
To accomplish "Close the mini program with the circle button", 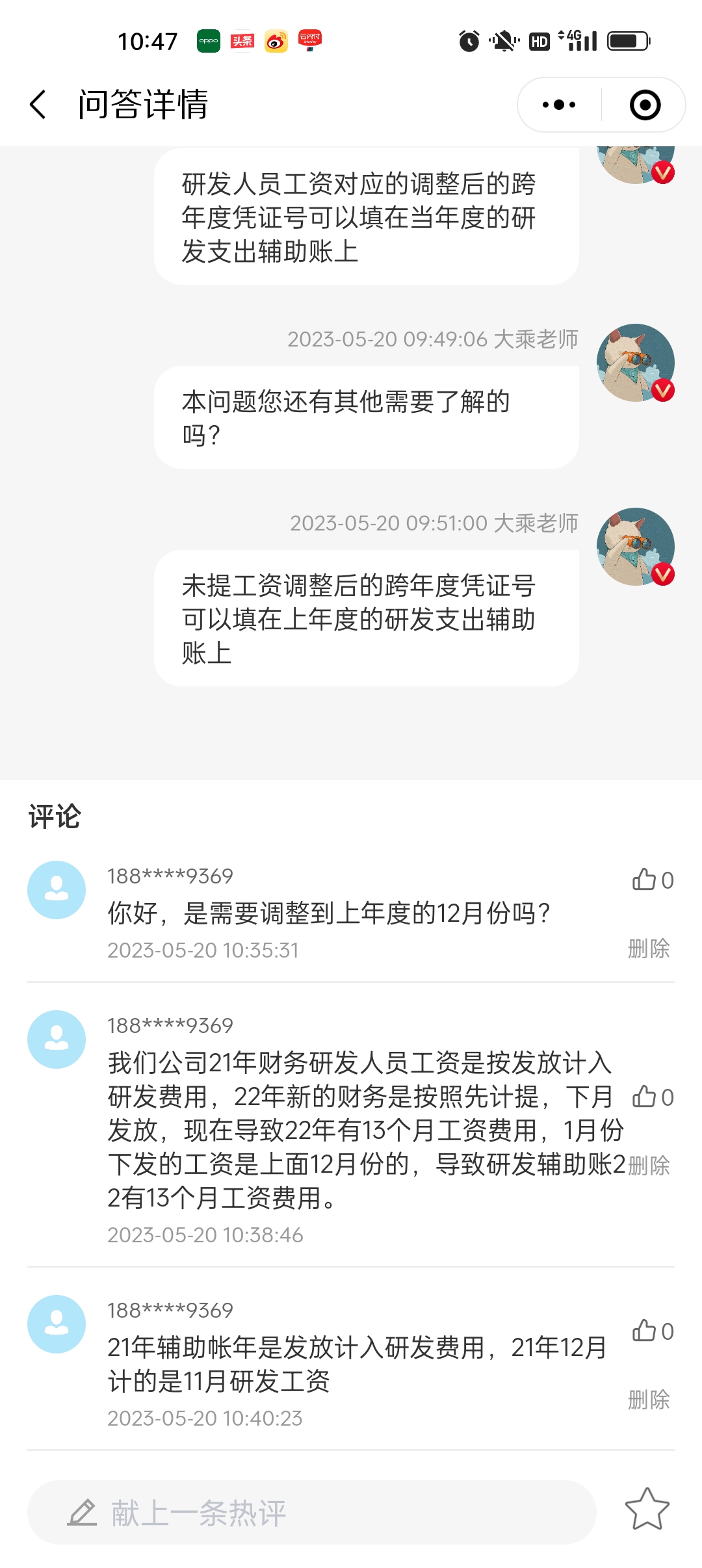I will click(x=645, y=105).
